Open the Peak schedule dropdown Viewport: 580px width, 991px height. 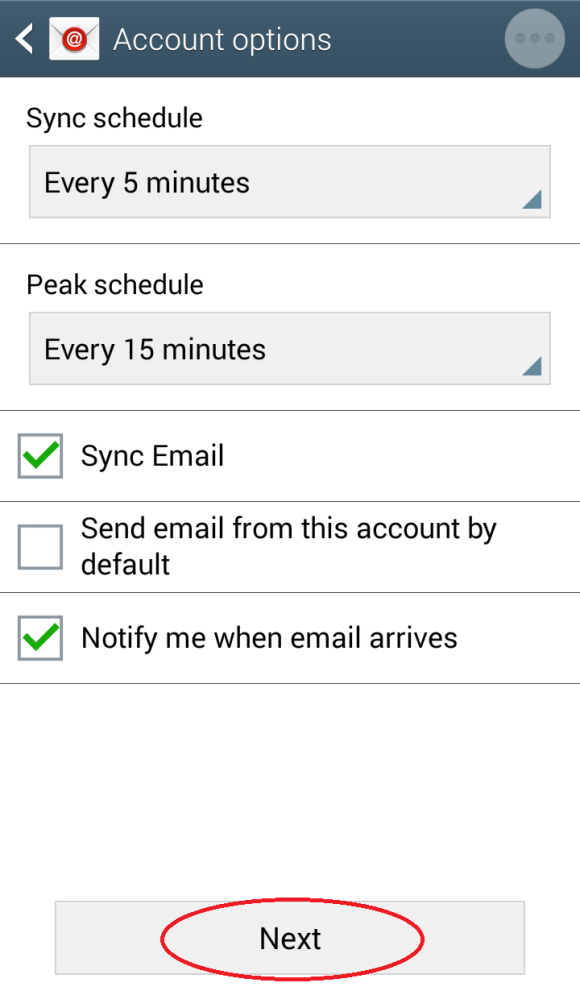point(290,348)
